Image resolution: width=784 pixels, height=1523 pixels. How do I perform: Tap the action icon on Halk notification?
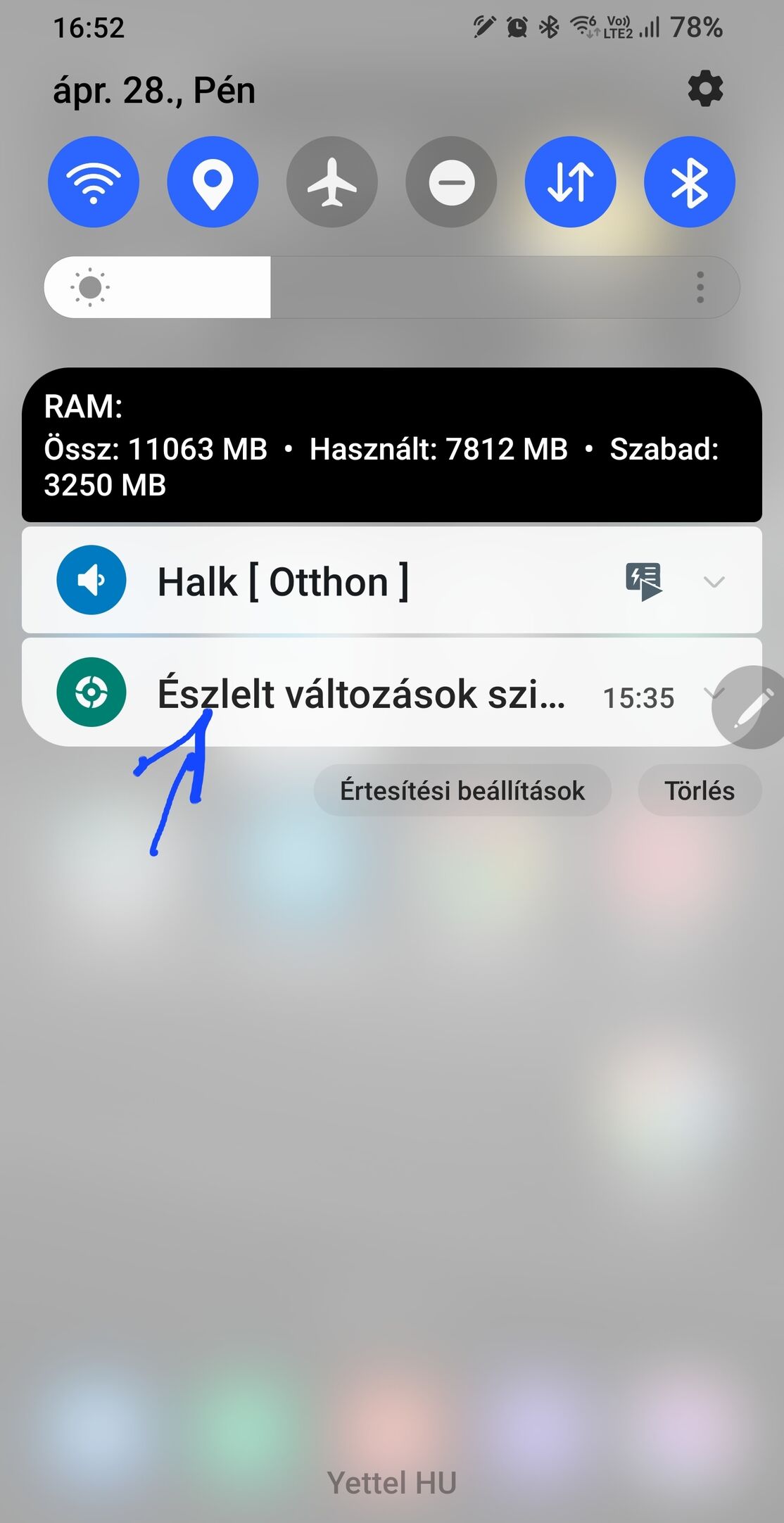[644, 581]
